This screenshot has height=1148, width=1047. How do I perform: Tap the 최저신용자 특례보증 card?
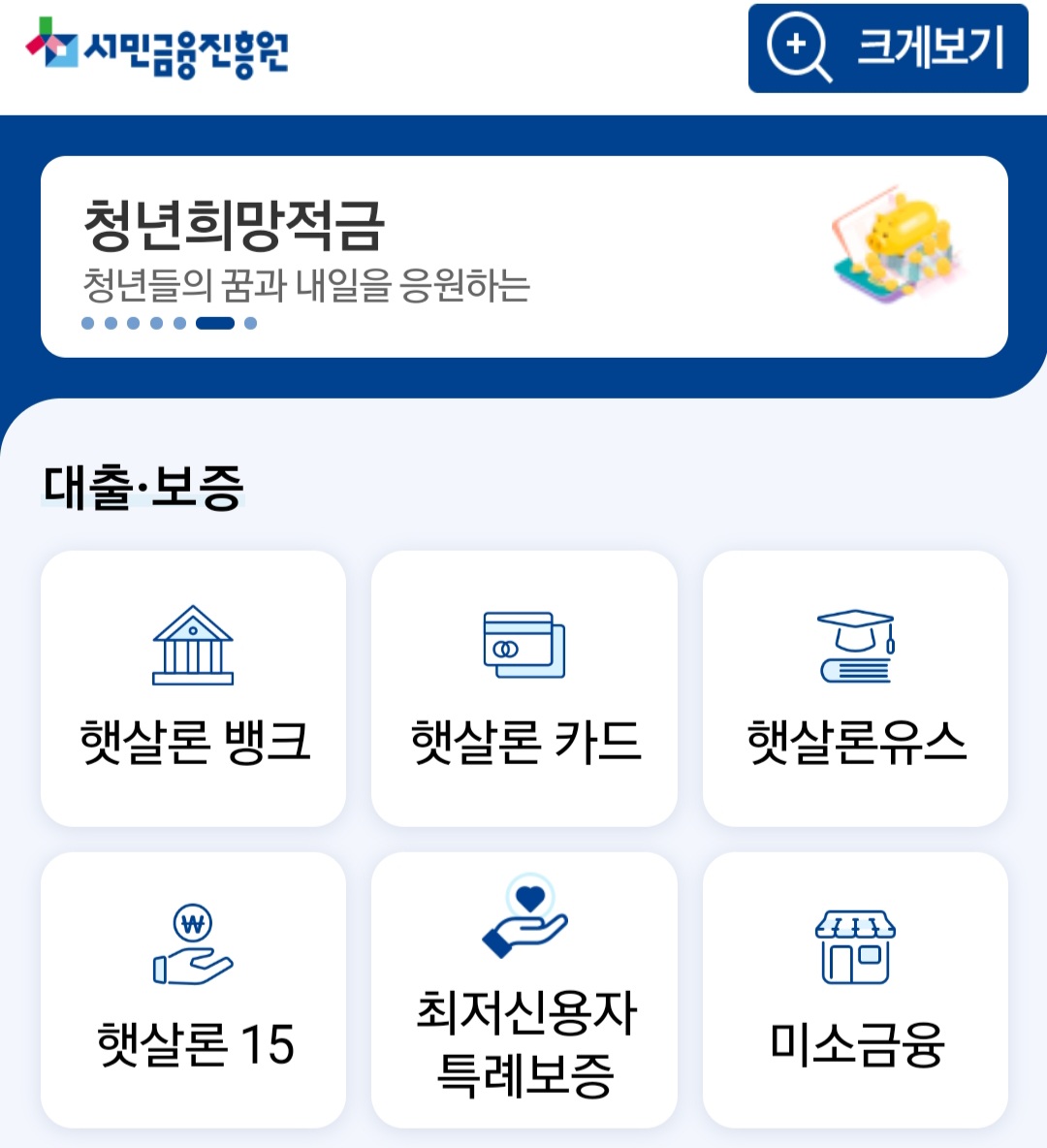[524, 989]
